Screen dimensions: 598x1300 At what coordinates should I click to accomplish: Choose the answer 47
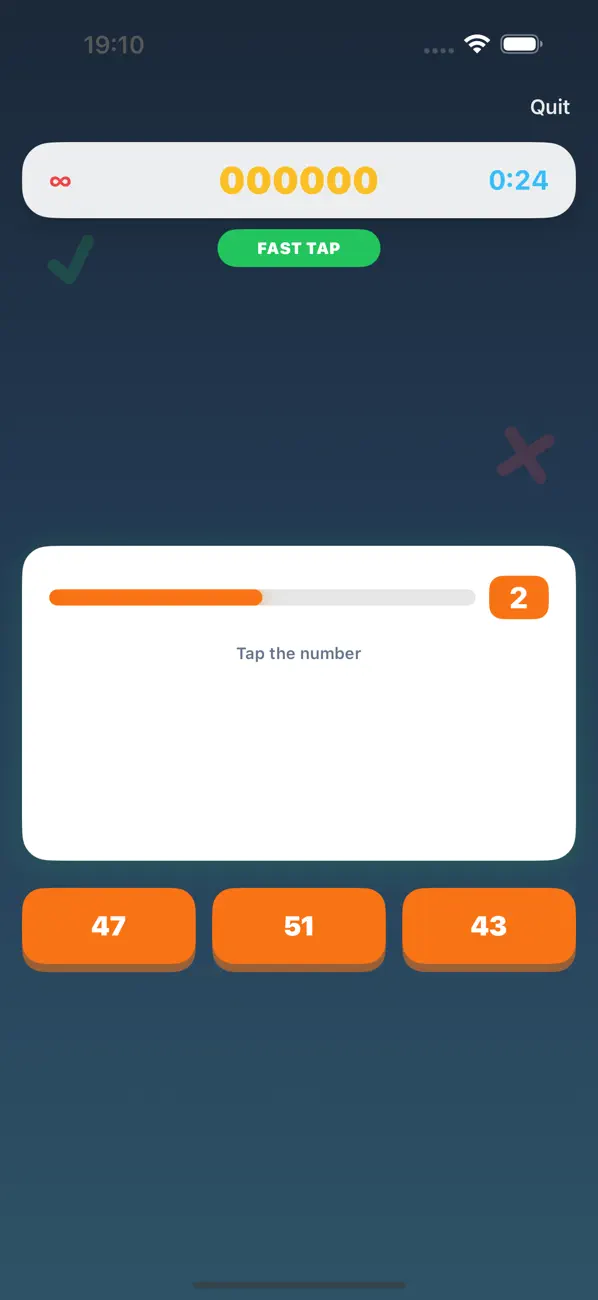109,927
